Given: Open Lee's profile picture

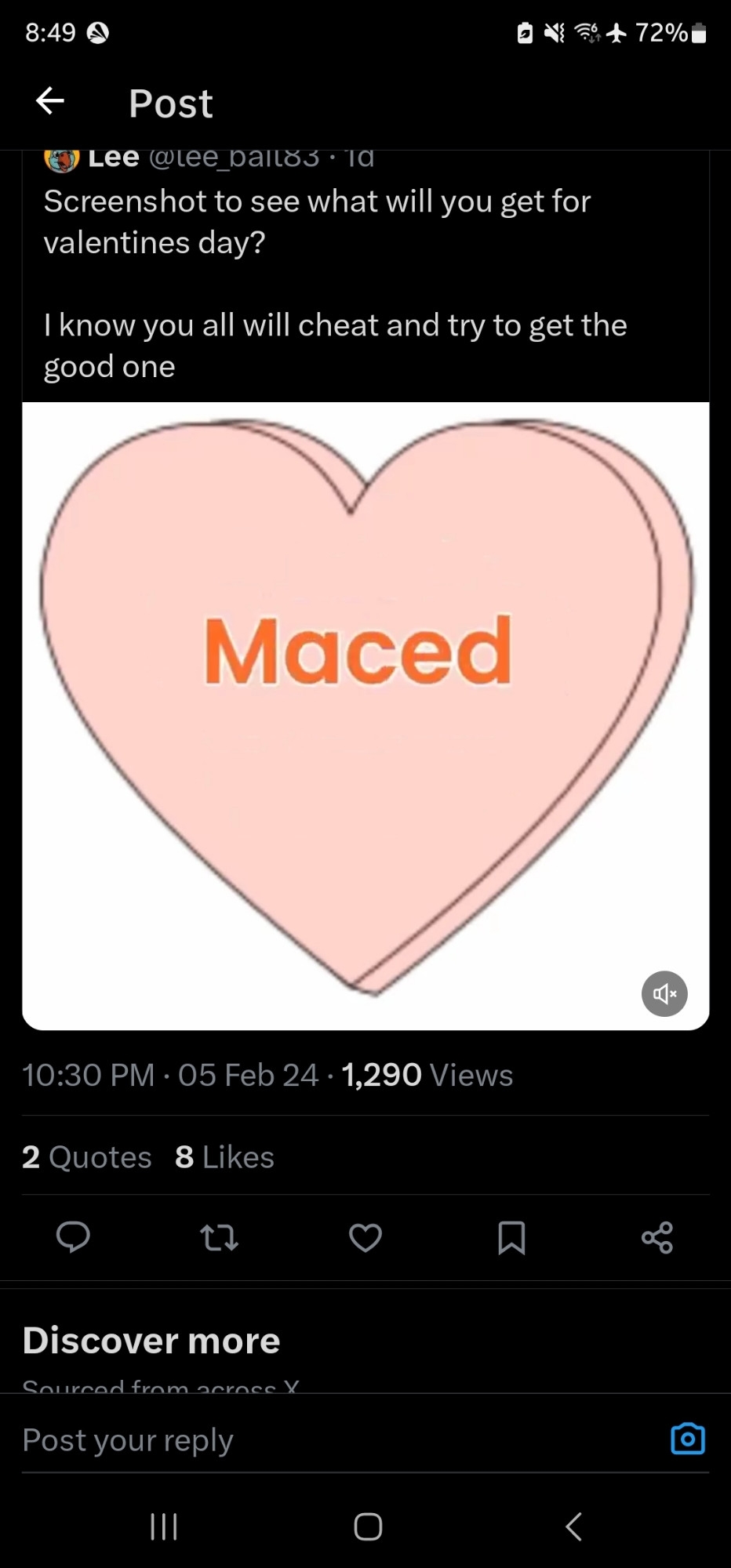Looking at the screenshot, I should click(x=62, y=159).
